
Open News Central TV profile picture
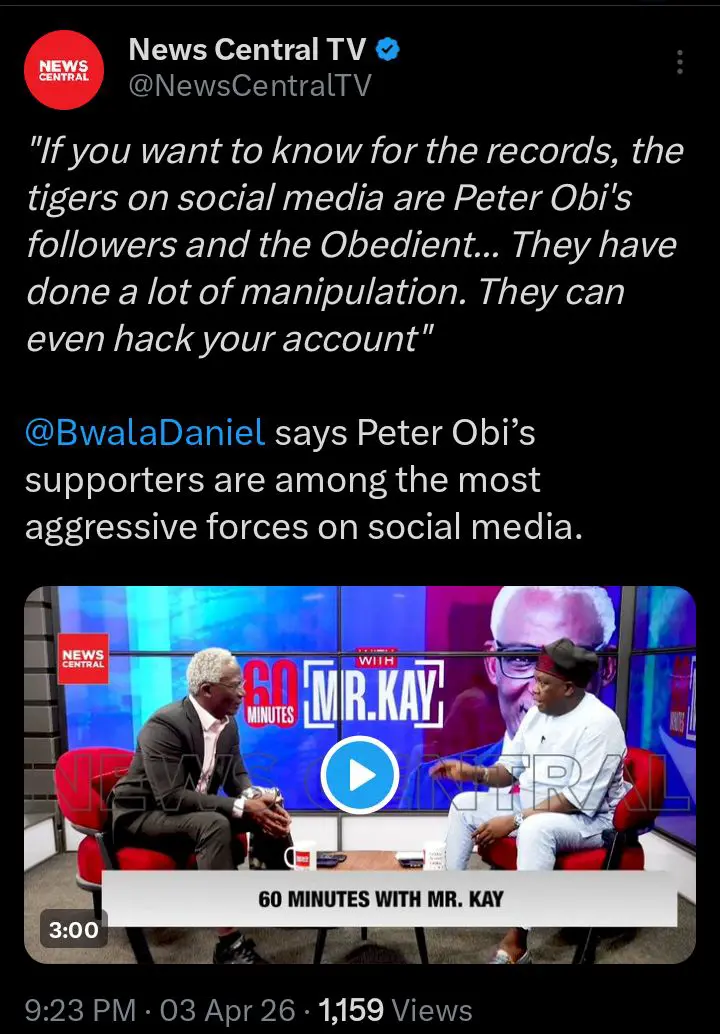click(x=64, y=70)
